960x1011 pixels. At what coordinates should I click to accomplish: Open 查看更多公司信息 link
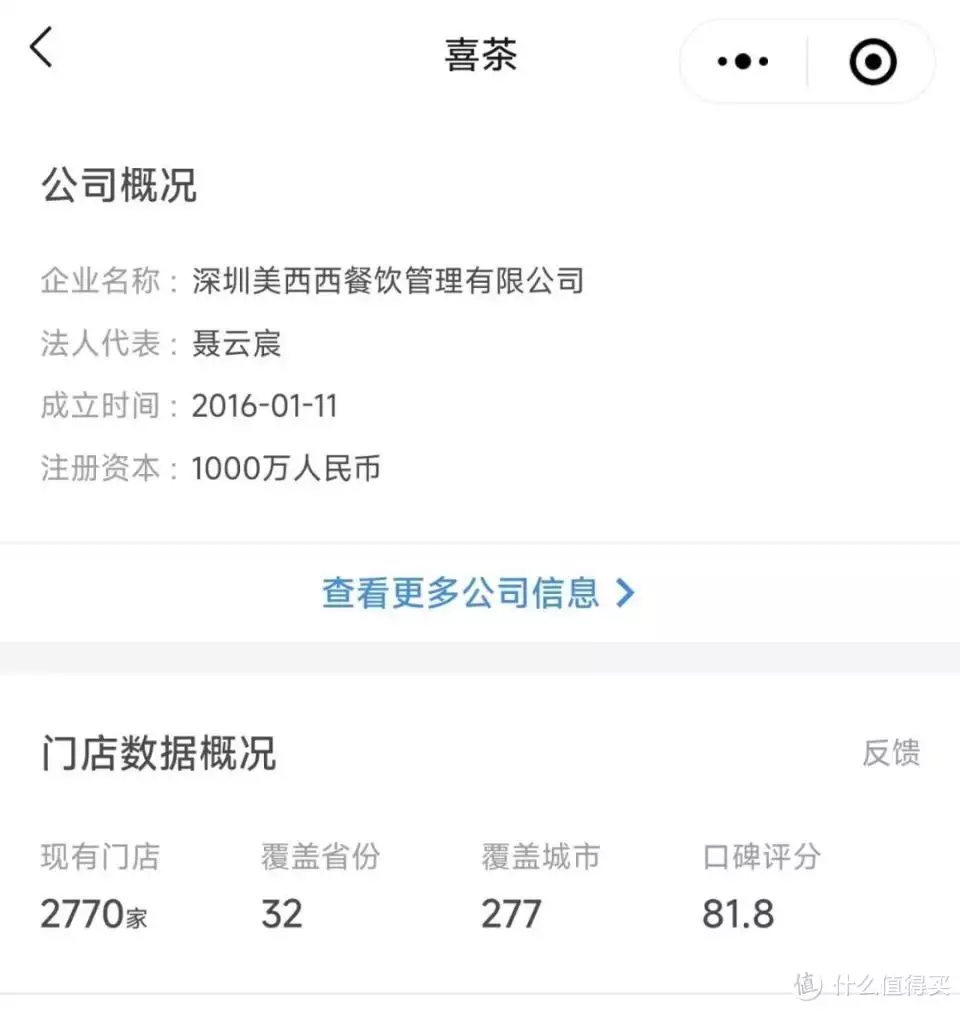point(478,593)
